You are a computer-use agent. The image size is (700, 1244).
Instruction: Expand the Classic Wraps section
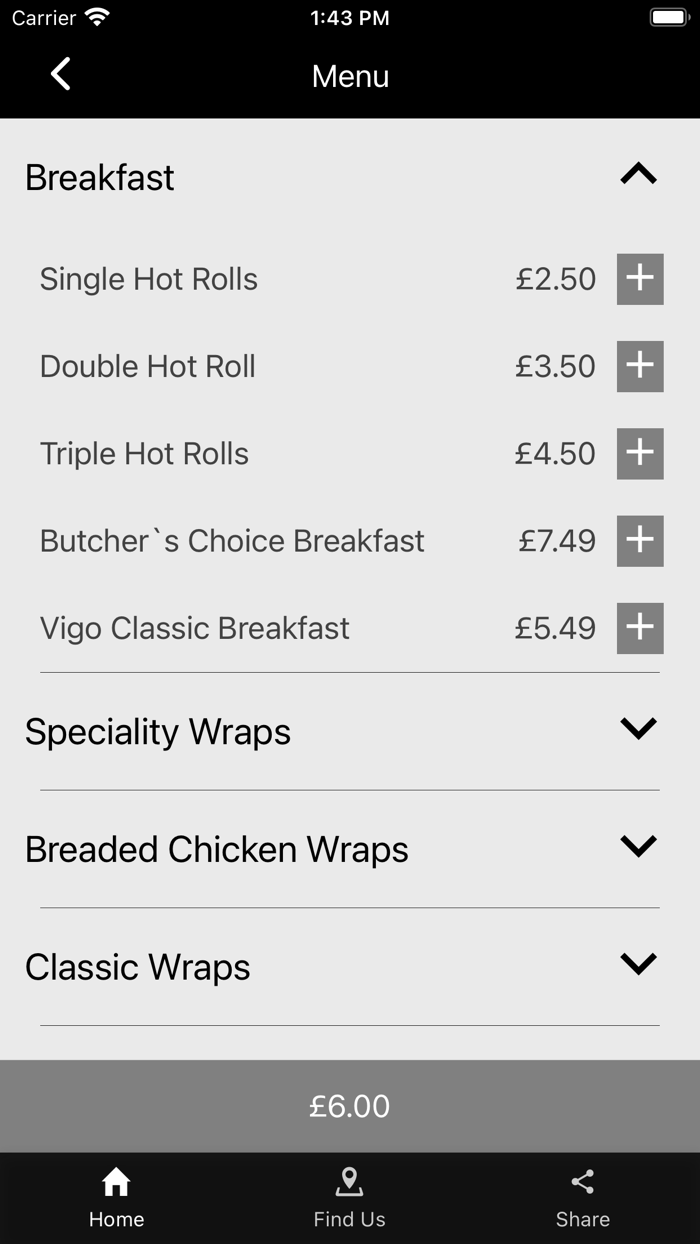638,965
